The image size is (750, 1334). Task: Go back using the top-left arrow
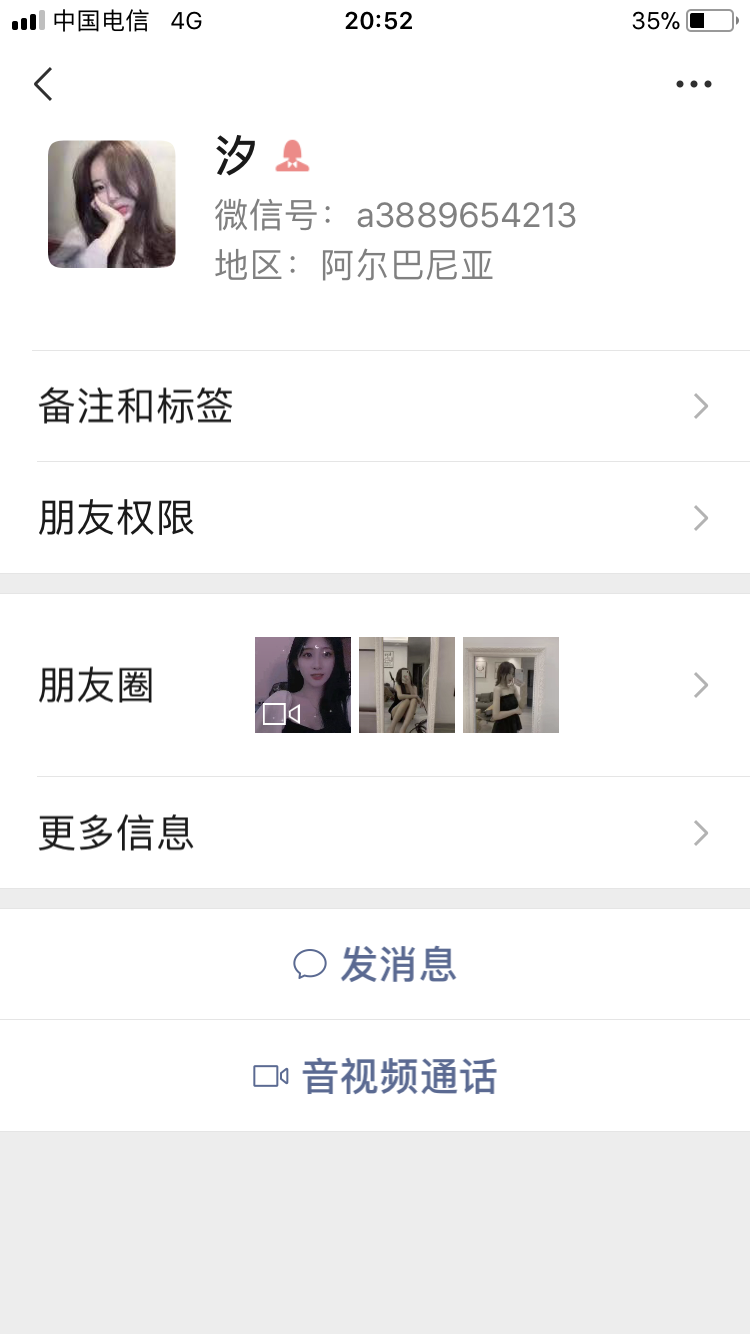coord(43,85)
